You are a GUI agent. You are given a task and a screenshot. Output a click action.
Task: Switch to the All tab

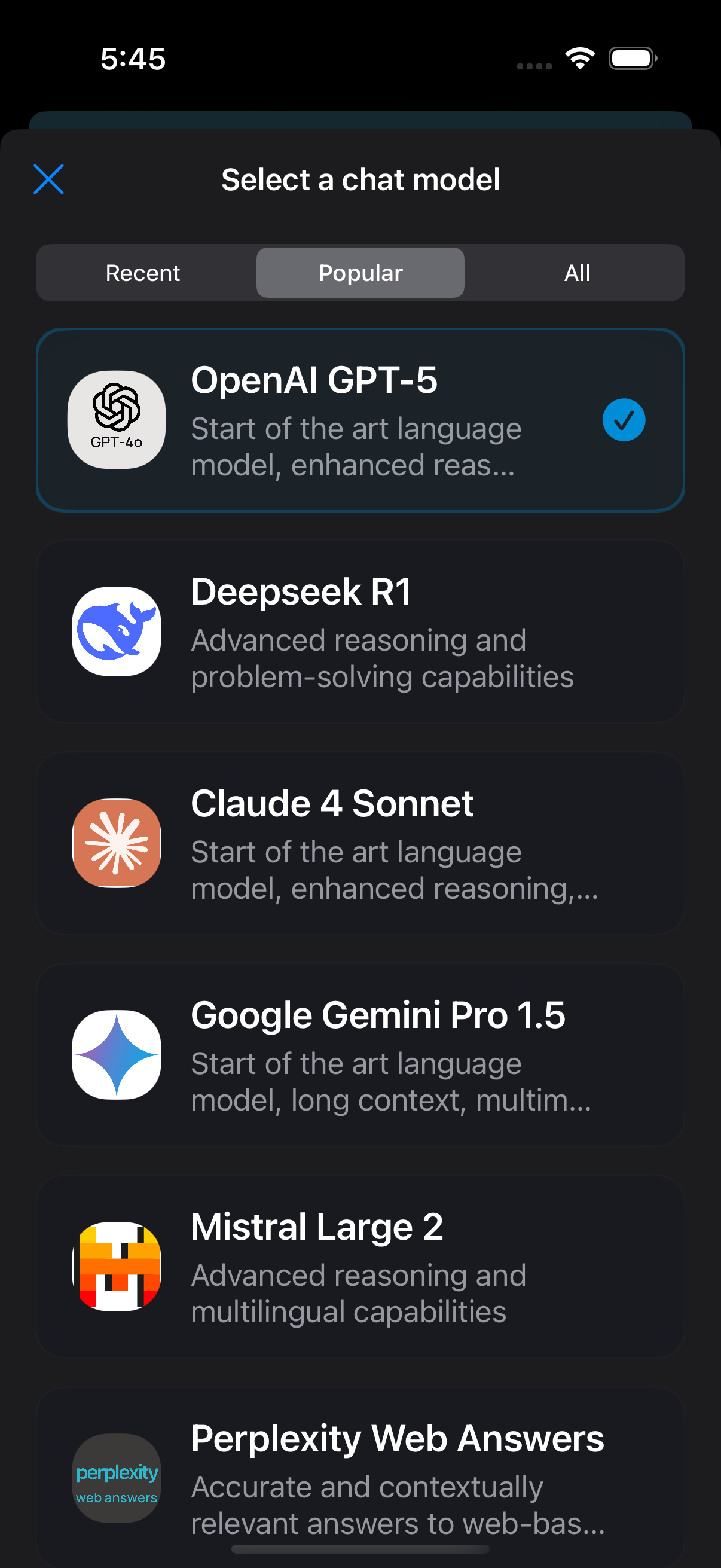pyautogui.click(x=576, y=273)
